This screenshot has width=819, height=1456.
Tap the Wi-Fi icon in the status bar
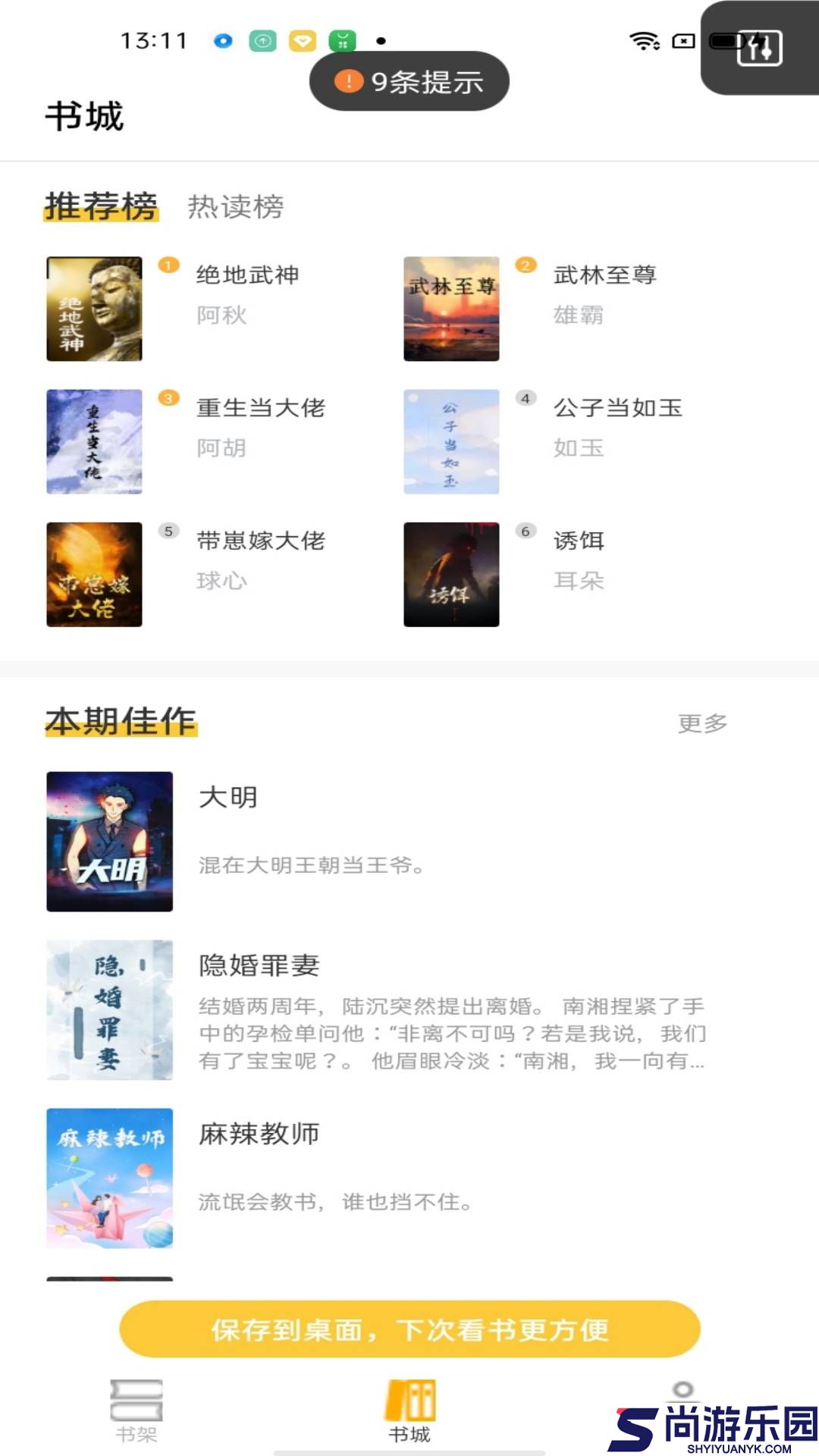pyautogui.click(x=644, y=40)
